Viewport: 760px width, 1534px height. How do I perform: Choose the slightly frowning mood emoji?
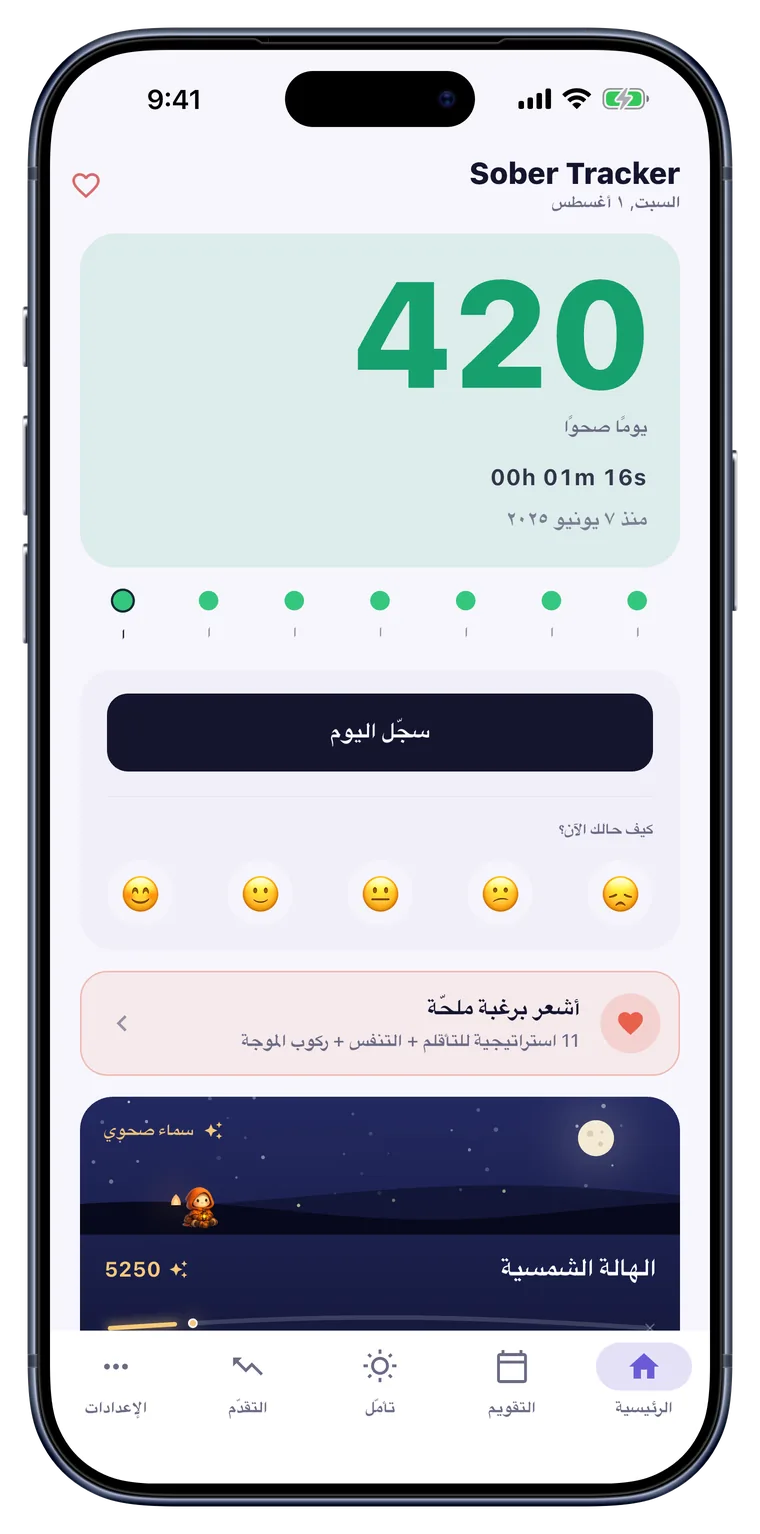point(500,893)
